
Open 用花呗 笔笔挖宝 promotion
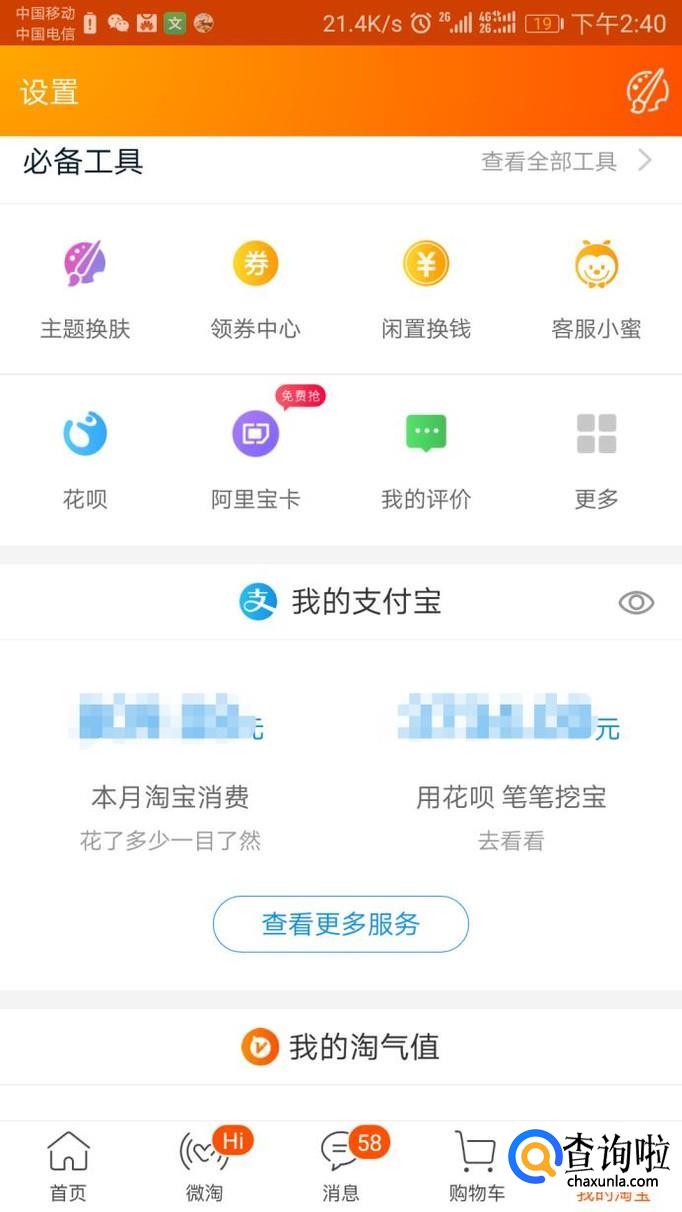pos(511,797)
